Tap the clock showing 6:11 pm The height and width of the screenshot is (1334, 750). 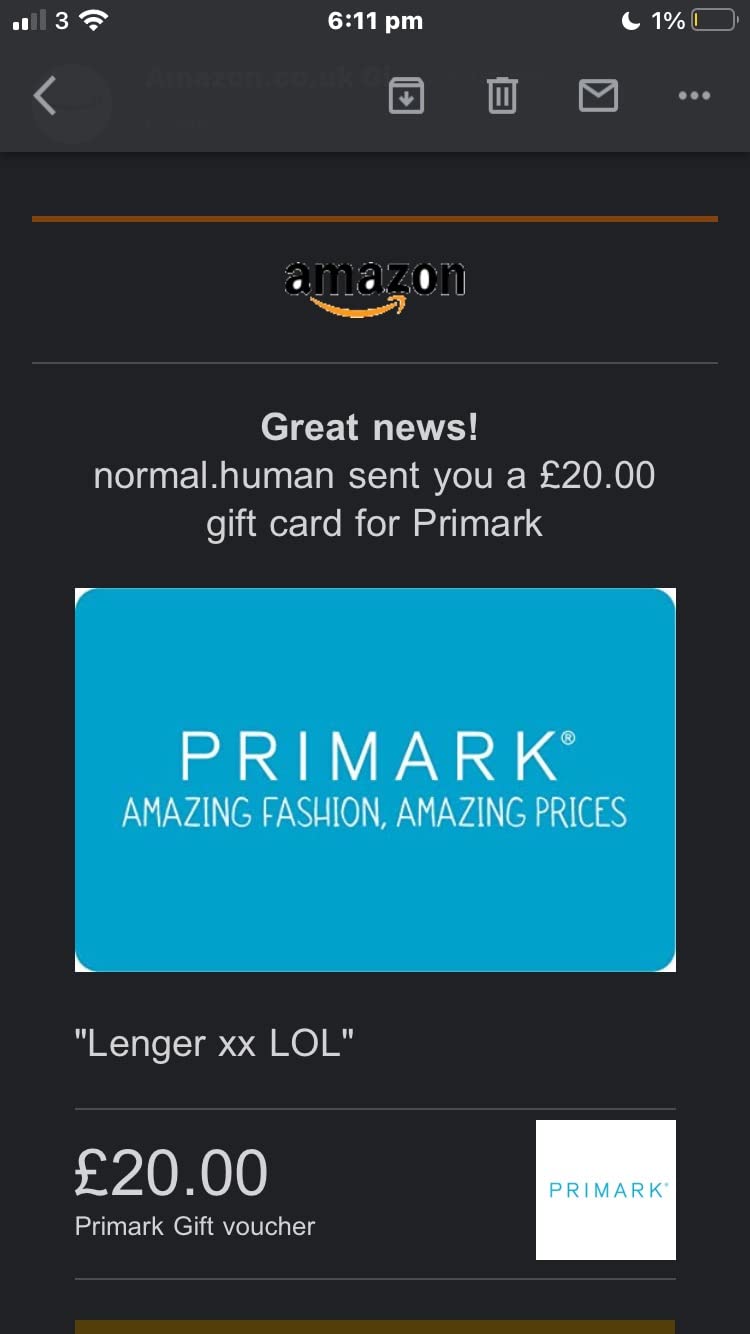[x=375, y=20]
